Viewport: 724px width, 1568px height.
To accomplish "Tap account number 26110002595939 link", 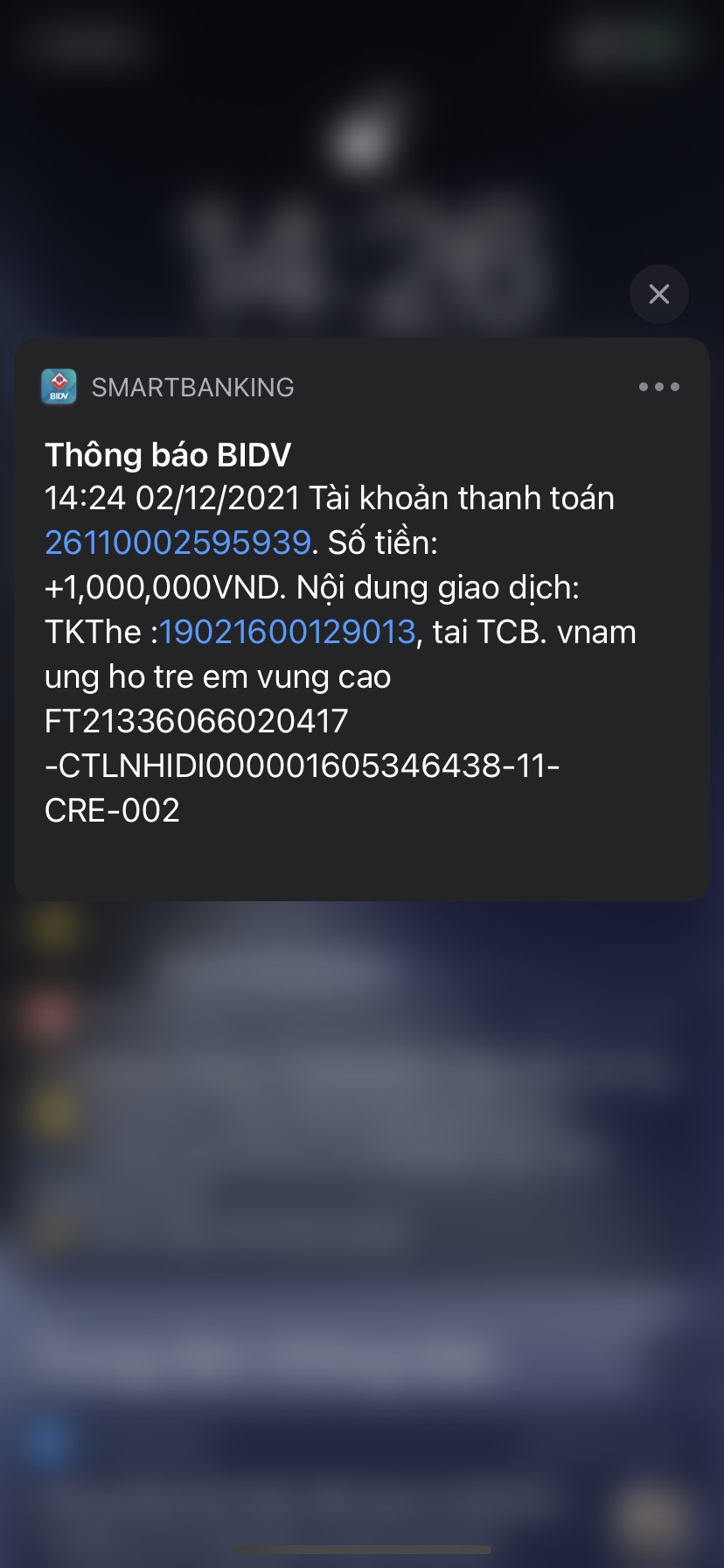I will point(178,542).
